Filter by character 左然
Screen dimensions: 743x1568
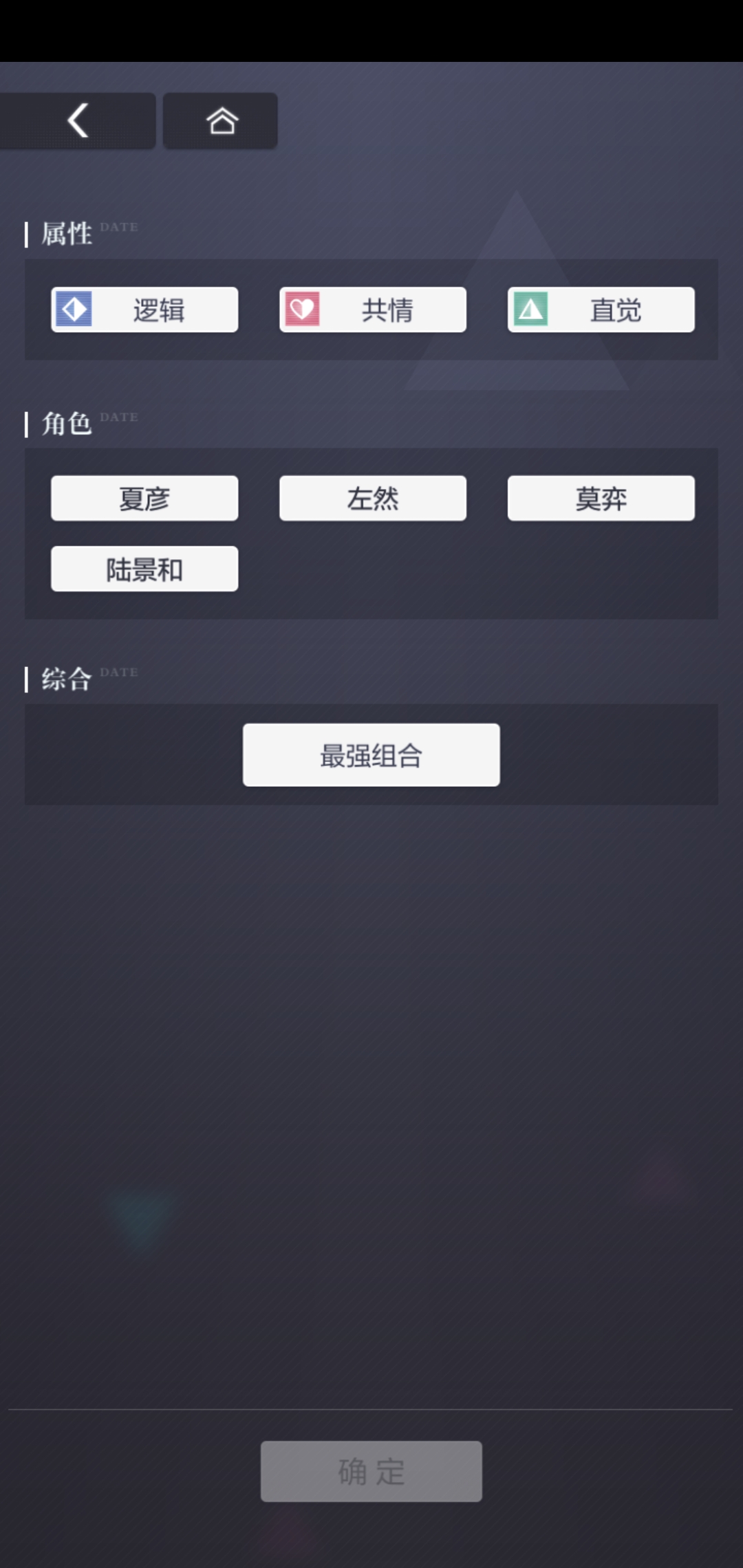click(x=373, y=499)
